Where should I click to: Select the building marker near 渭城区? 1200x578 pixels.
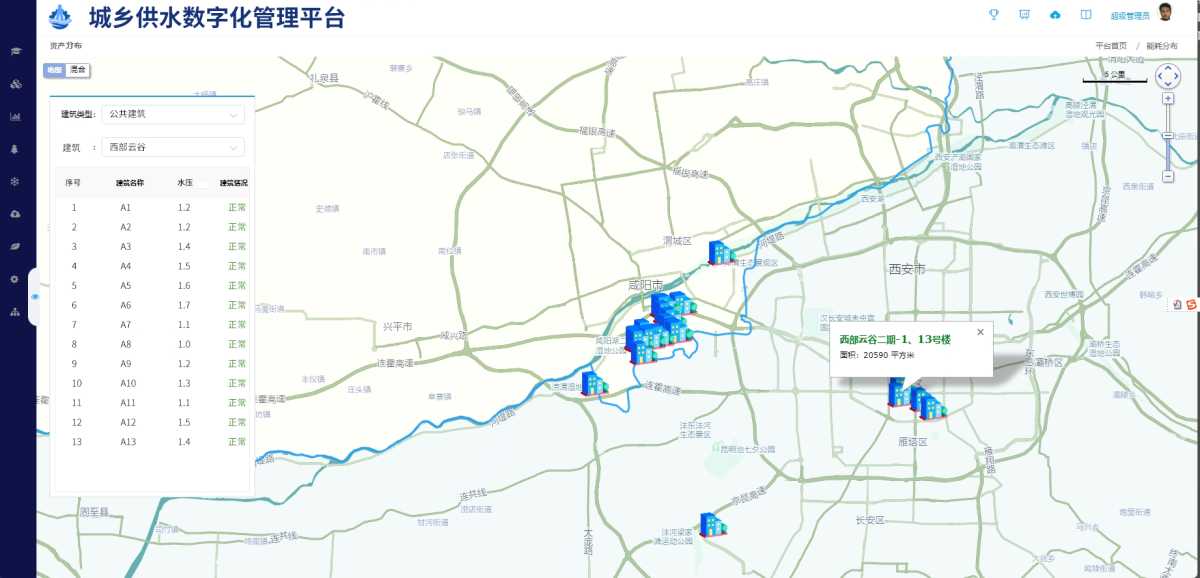click(x=718, y=252)
